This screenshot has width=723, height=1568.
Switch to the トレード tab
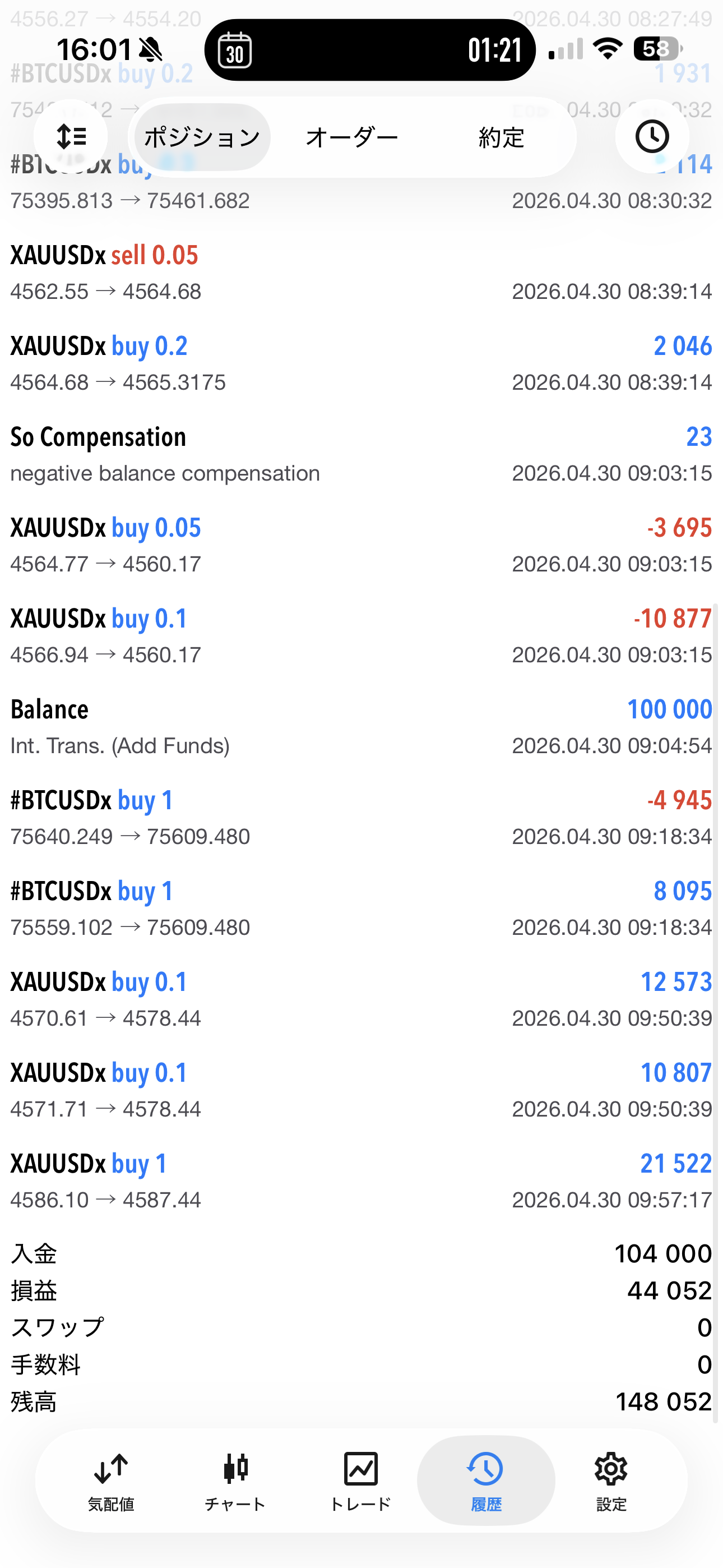360,1481
